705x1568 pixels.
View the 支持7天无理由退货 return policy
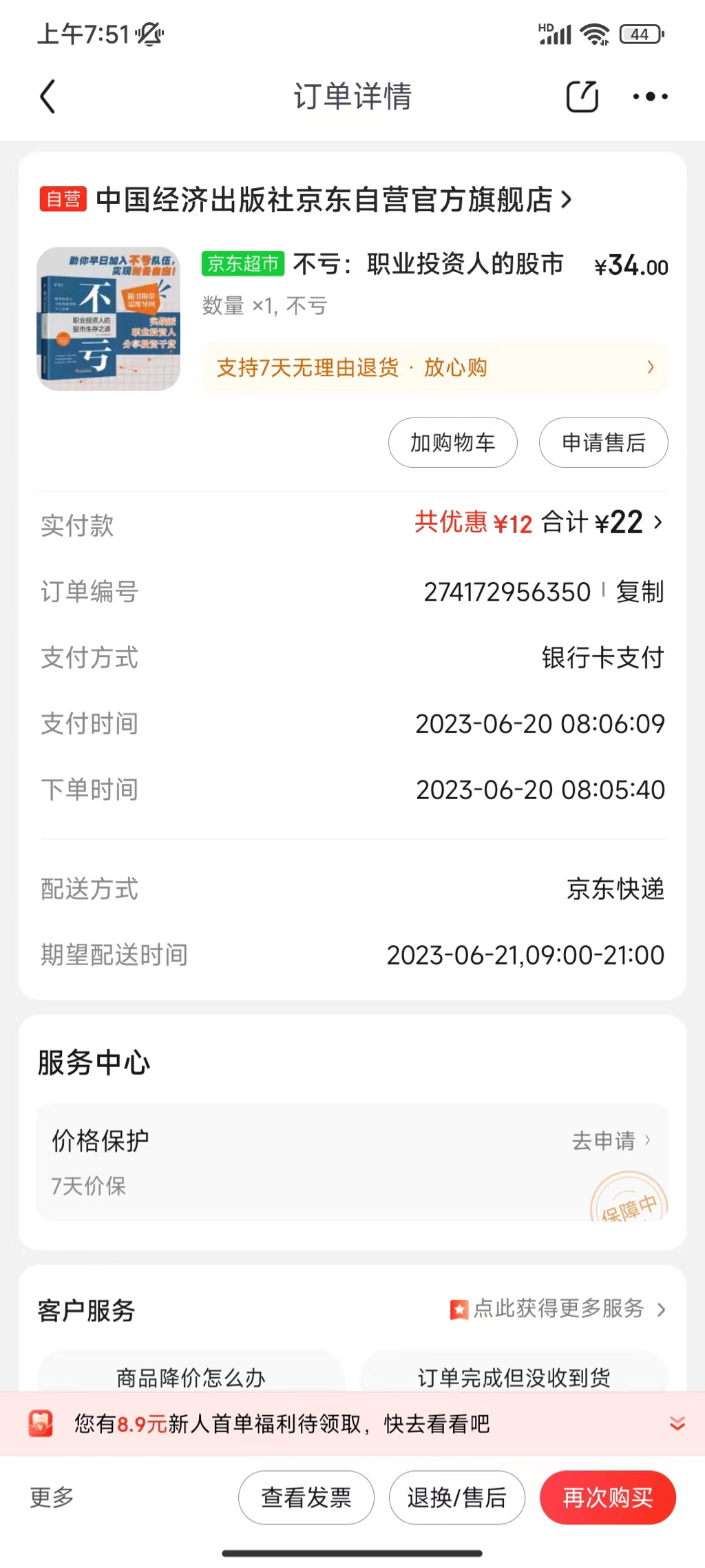pos(434,367)
